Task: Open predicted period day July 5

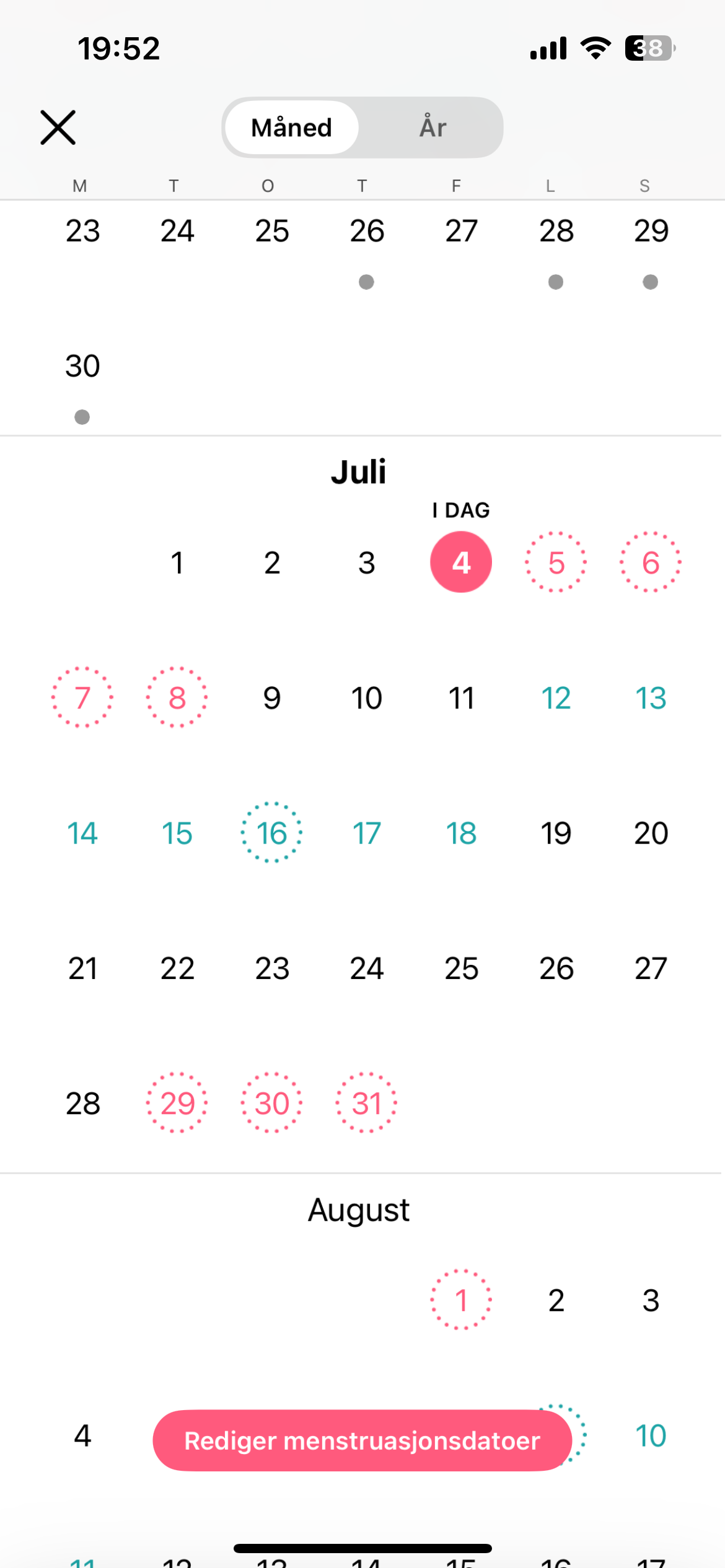Action: [x=556, y=562]
